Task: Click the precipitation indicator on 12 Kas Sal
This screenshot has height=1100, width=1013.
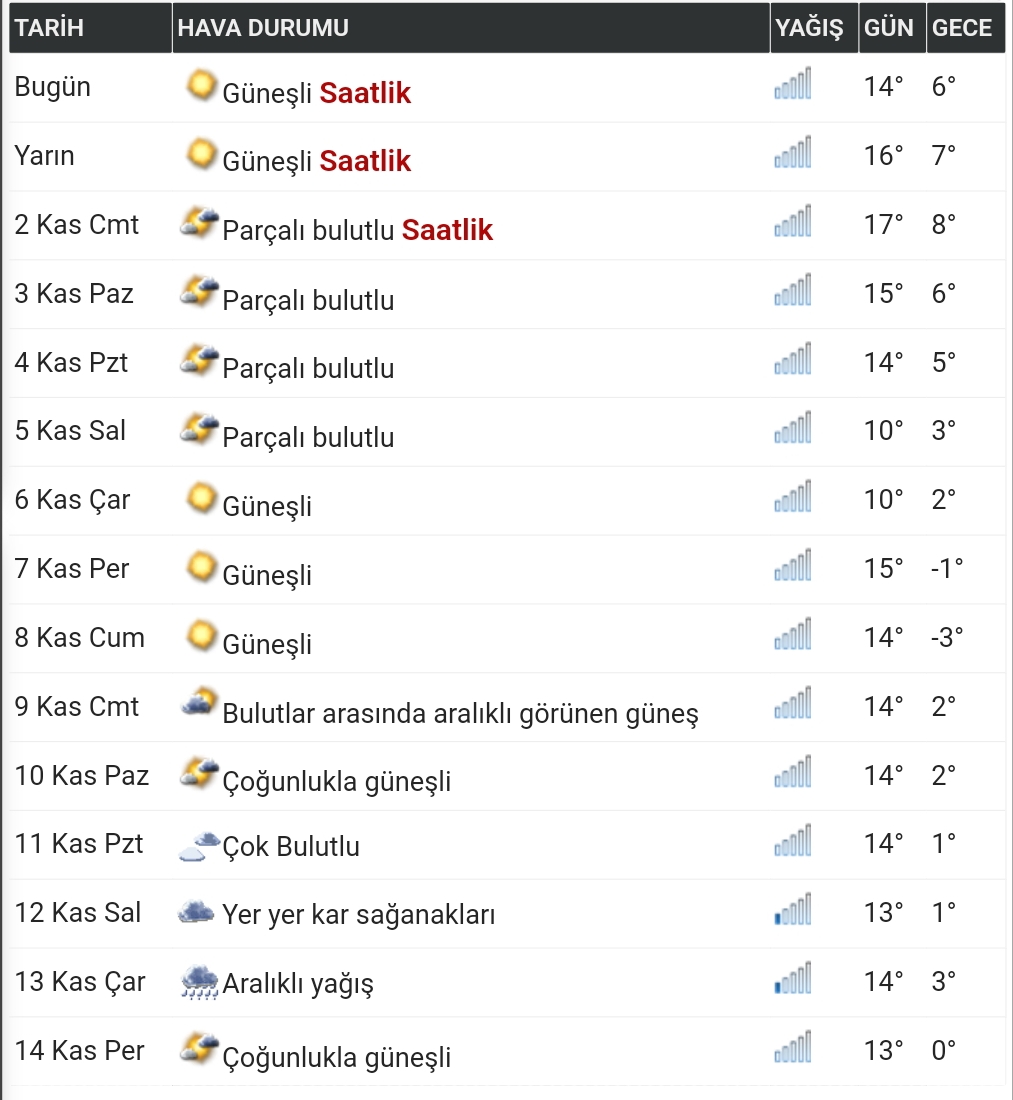Action: pos(792,910)
